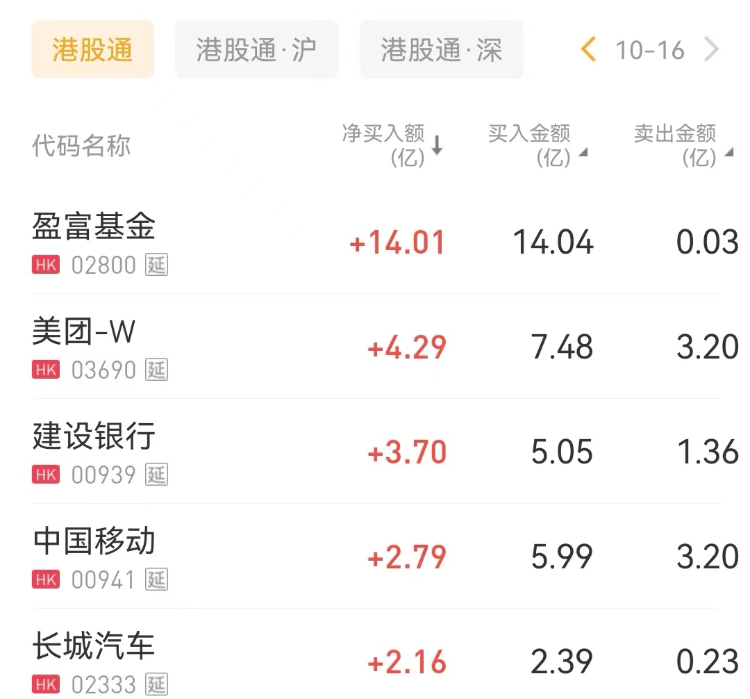This screenshot has height=699, width=750.
Task: Go to the previous date before 10-16
Action: [588, 49]
